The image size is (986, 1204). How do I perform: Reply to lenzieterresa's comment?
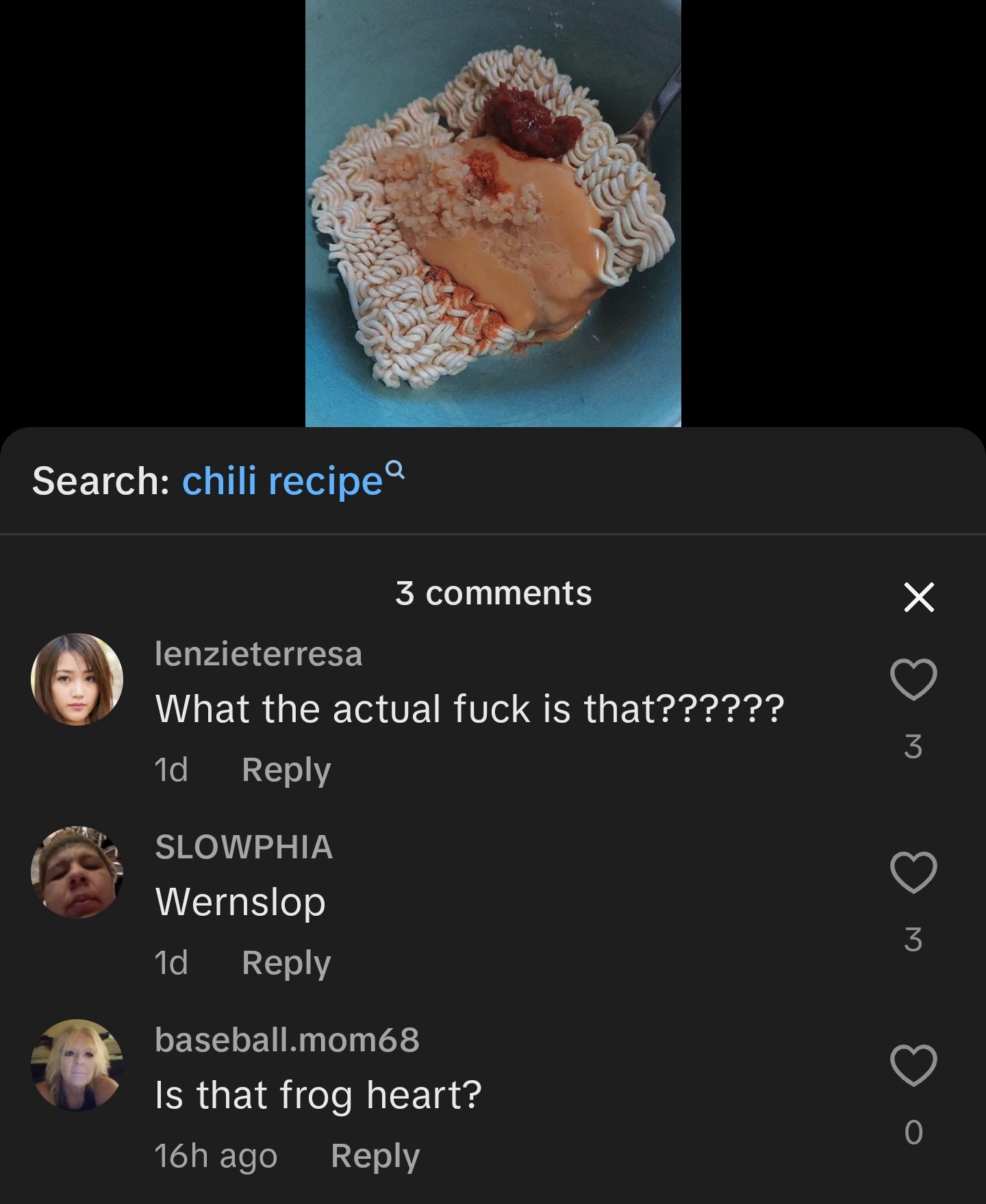pyautogui.click(x=286, y=770)
